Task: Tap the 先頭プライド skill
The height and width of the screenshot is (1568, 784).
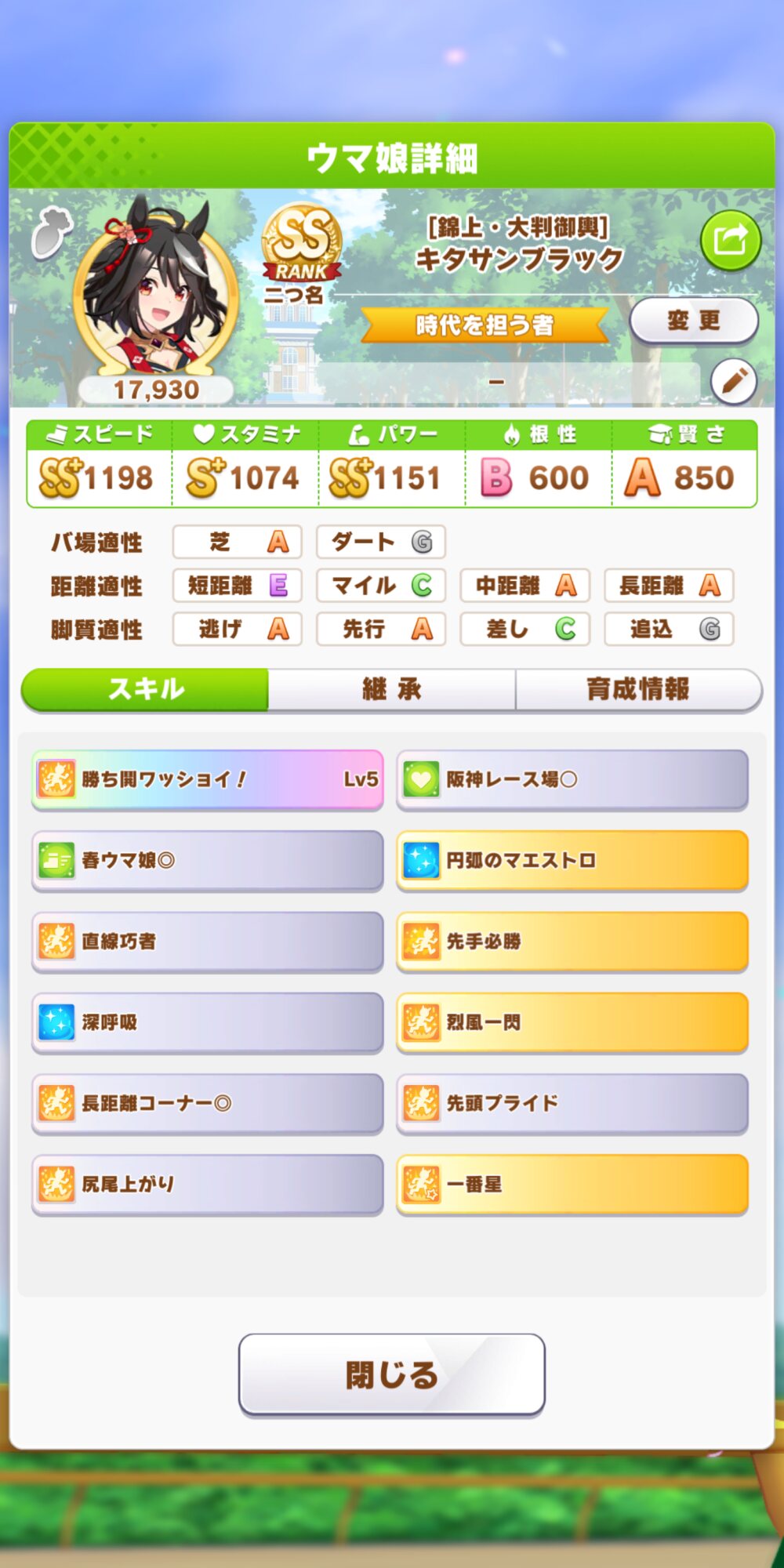Action: pyautogui.click(x=572, y=1104)
